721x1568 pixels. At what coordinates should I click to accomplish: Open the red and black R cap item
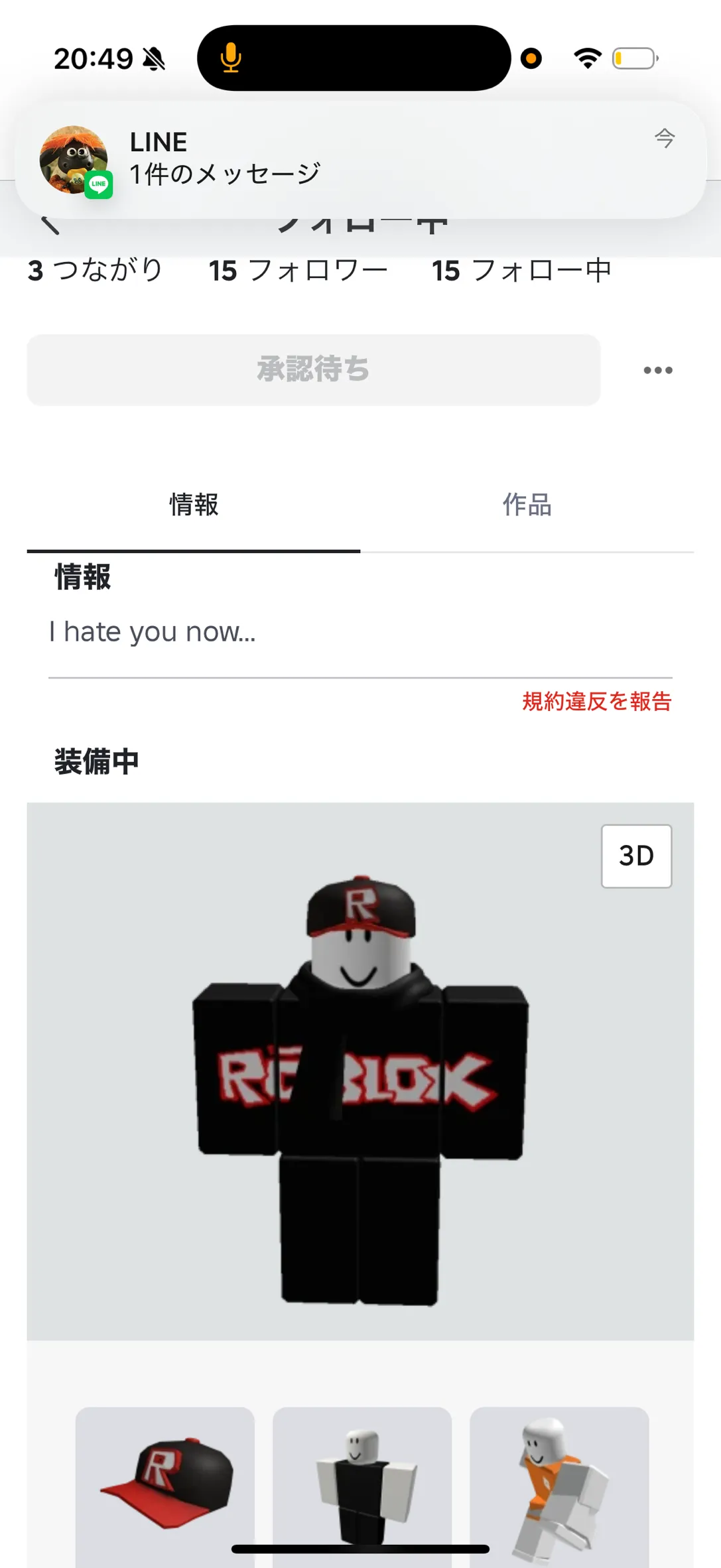coord(165,1484)
